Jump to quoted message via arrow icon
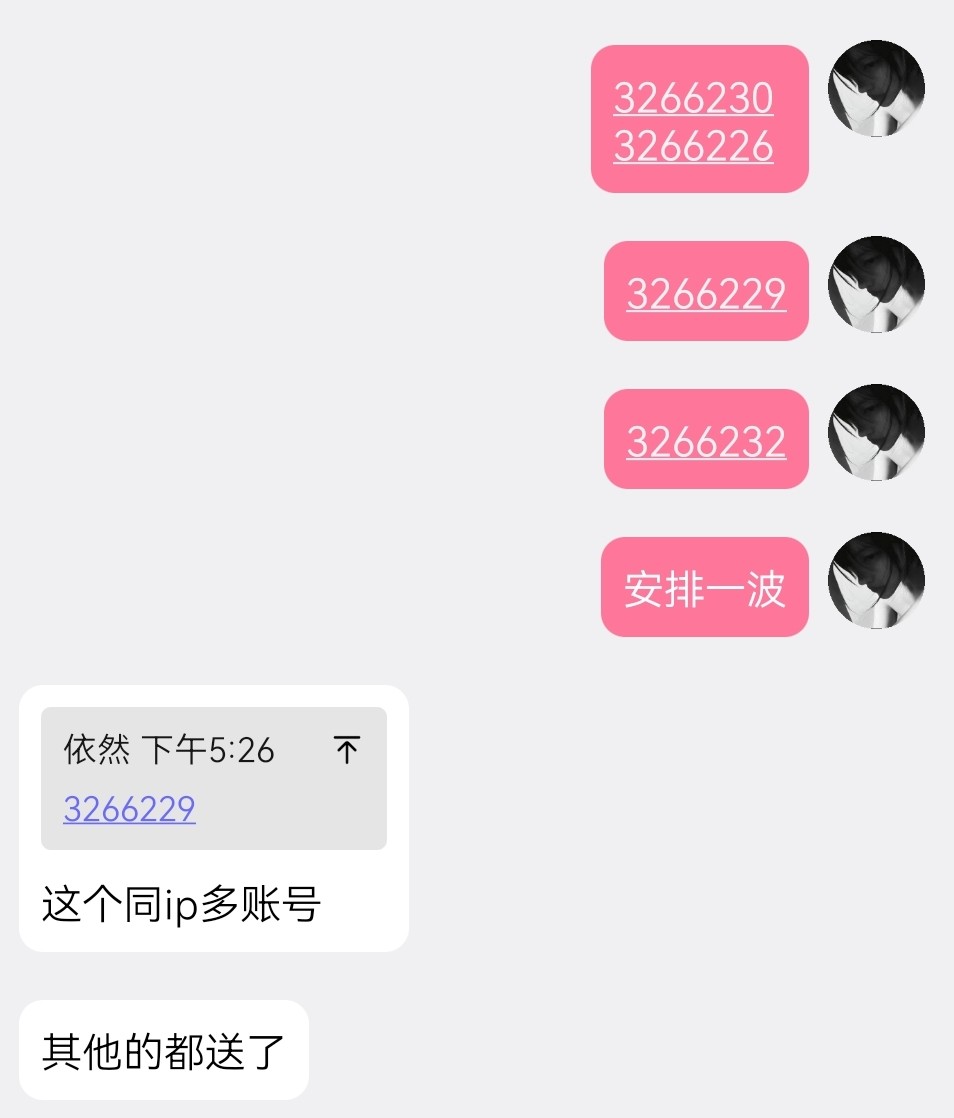 (347, 749)
